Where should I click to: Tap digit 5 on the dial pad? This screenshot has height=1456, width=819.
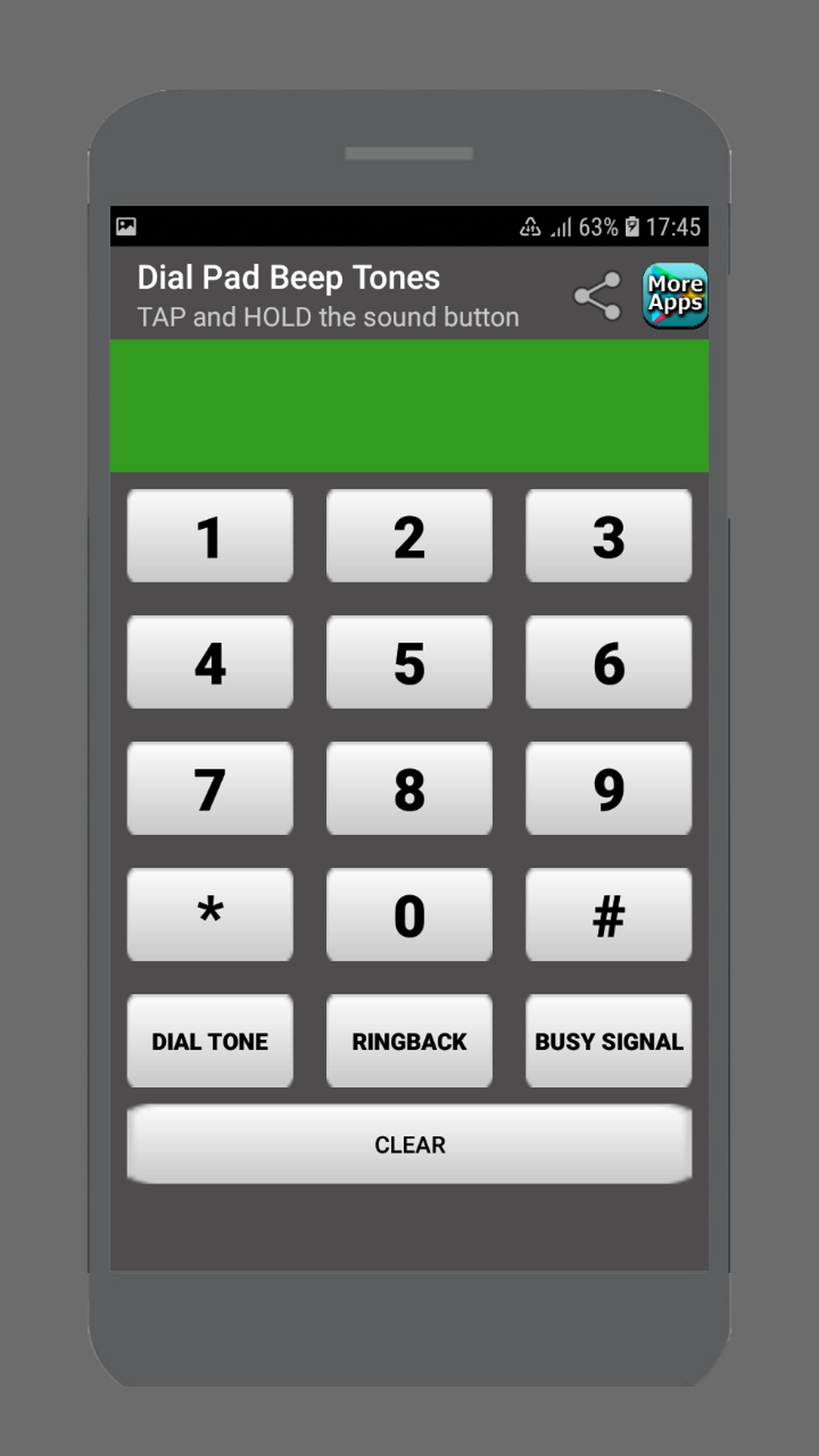(409, 662)
